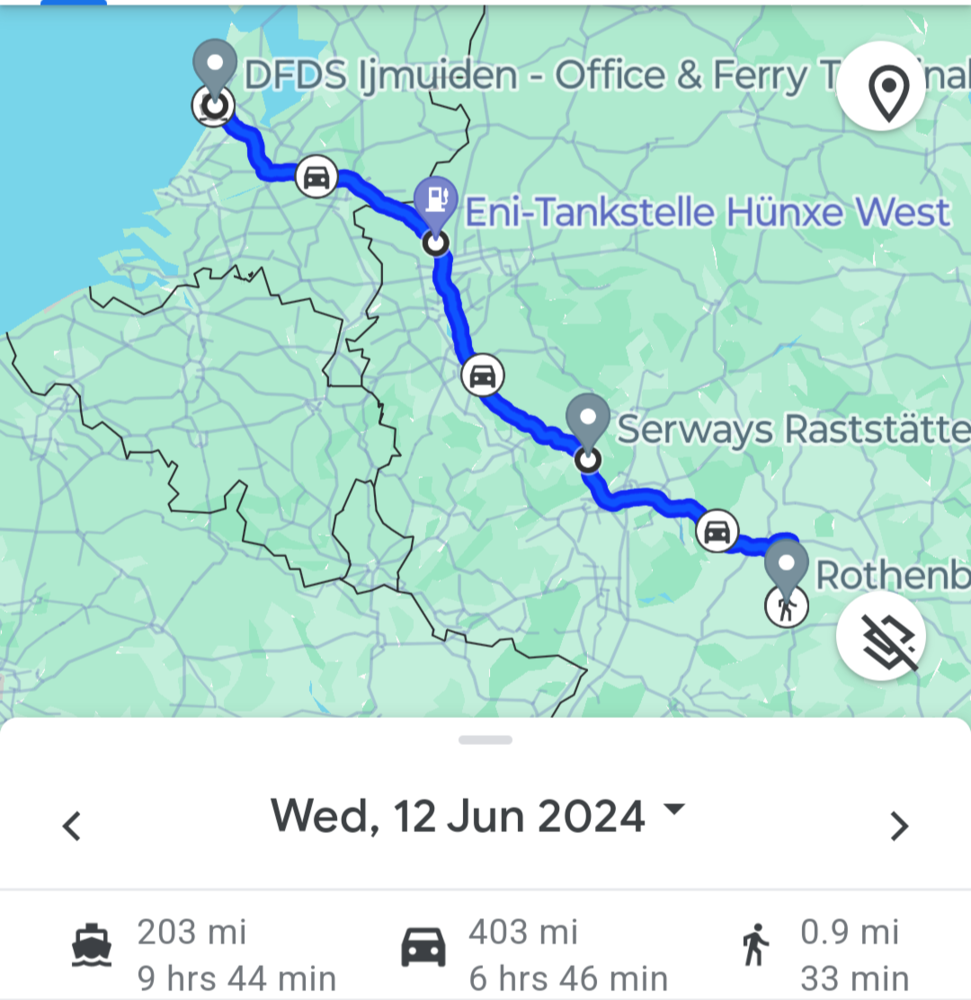Image resolution: width=971 pixels, height=1000 pixels.
Task: Select the Rothenburg place marker
Action: [786, 567]
